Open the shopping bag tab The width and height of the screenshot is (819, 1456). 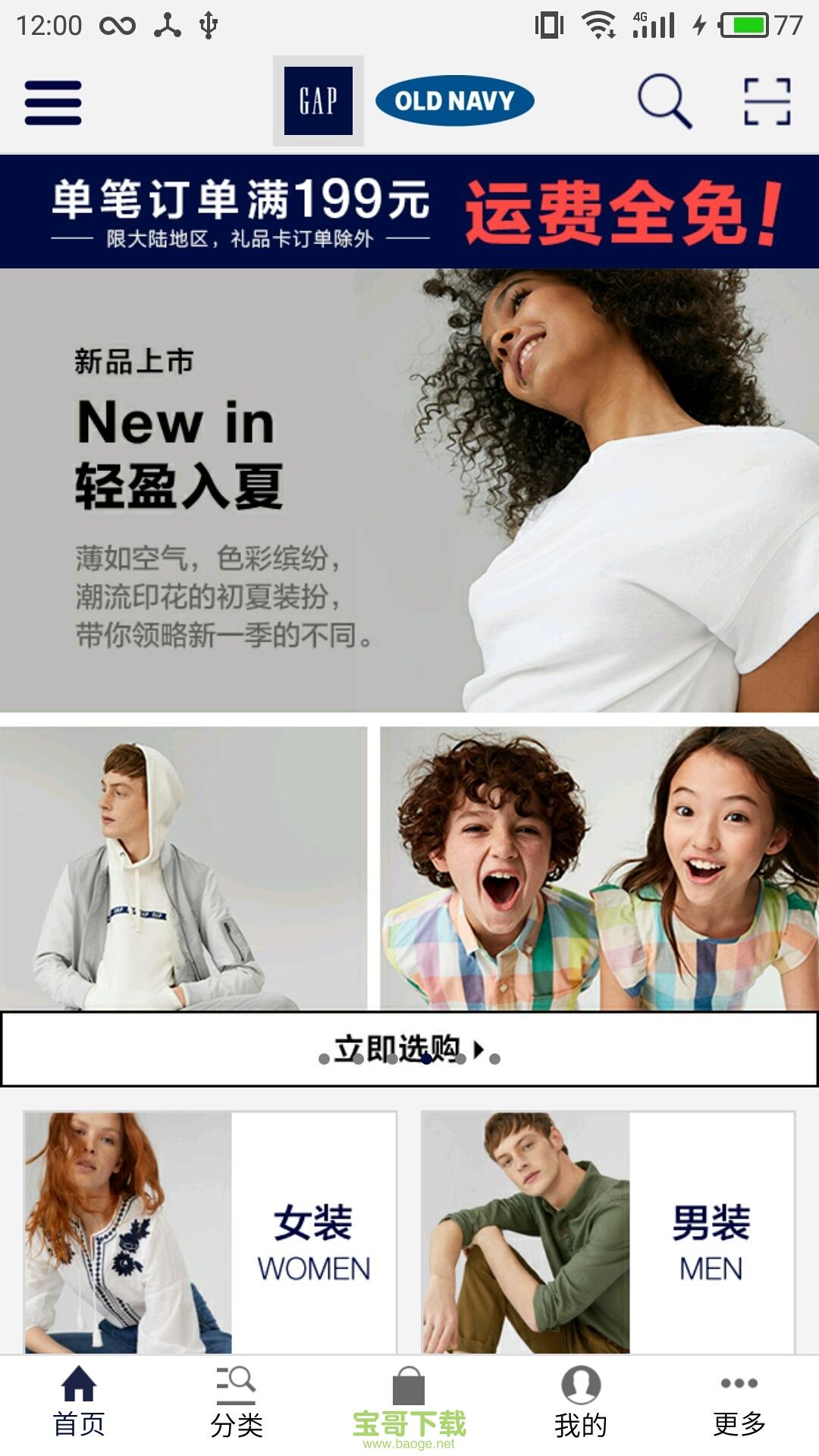(409, 1392)
